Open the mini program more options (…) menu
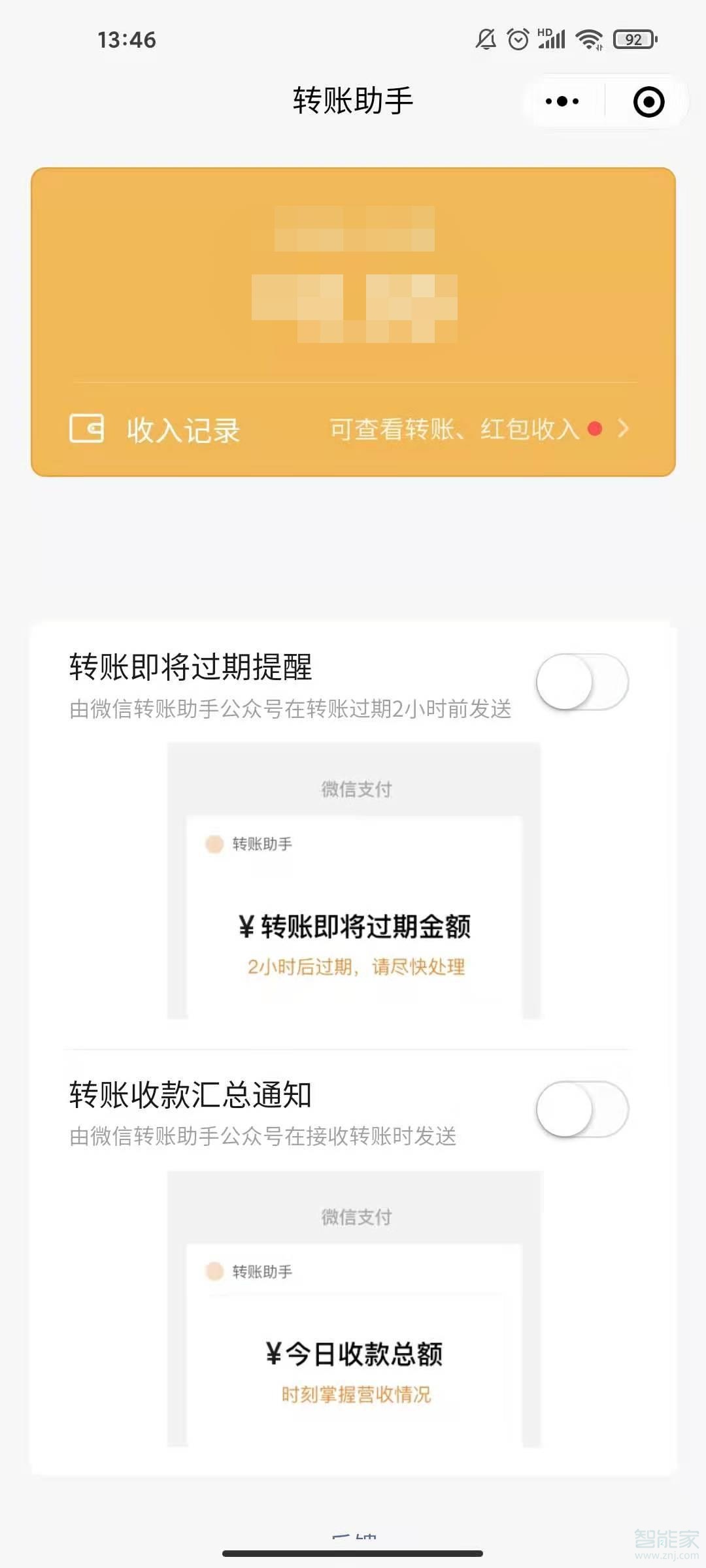 pyautogui.click(x=561, y=101)
